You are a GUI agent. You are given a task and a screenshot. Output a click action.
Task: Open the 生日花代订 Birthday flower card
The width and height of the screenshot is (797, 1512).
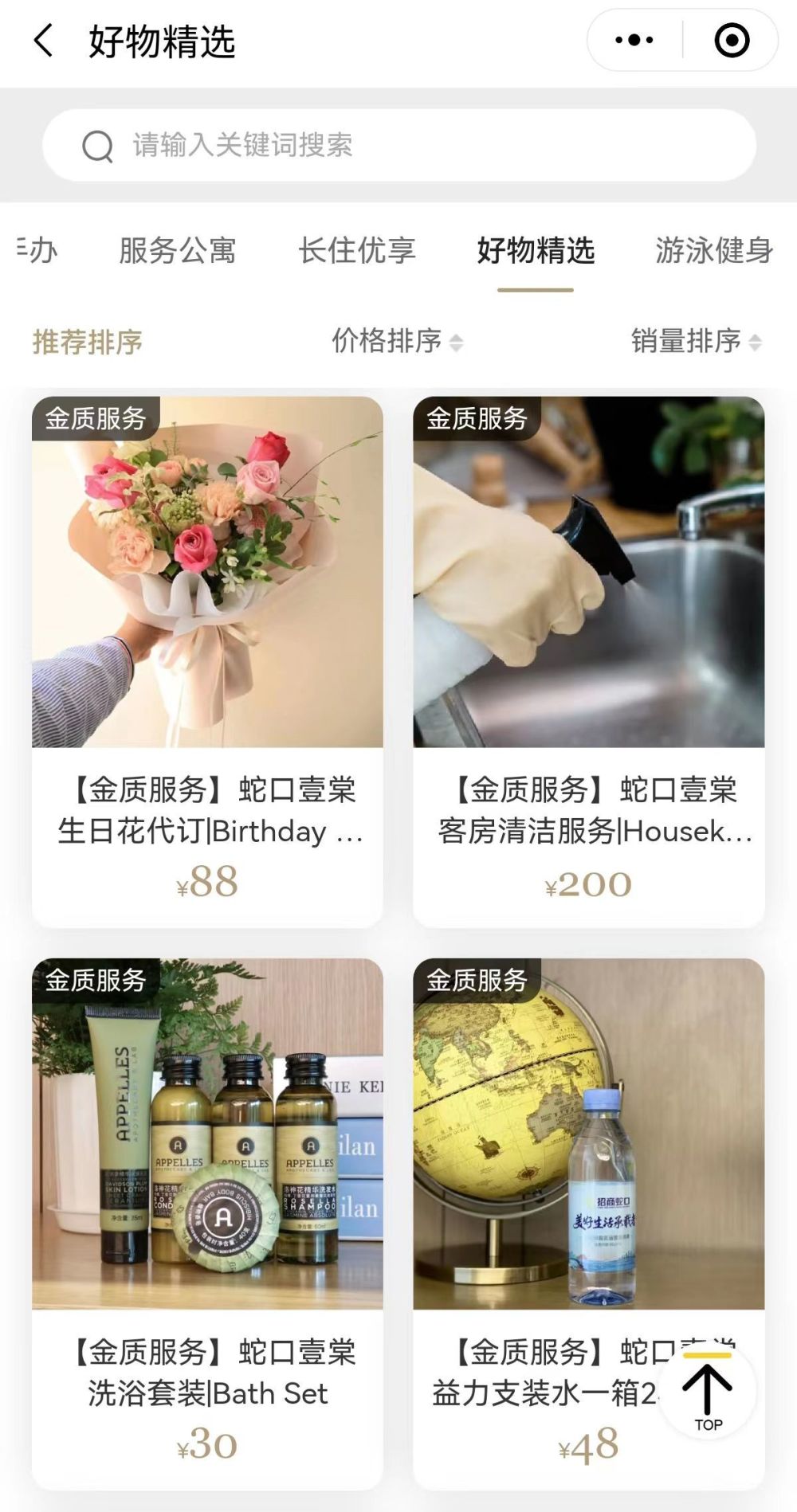207,661
